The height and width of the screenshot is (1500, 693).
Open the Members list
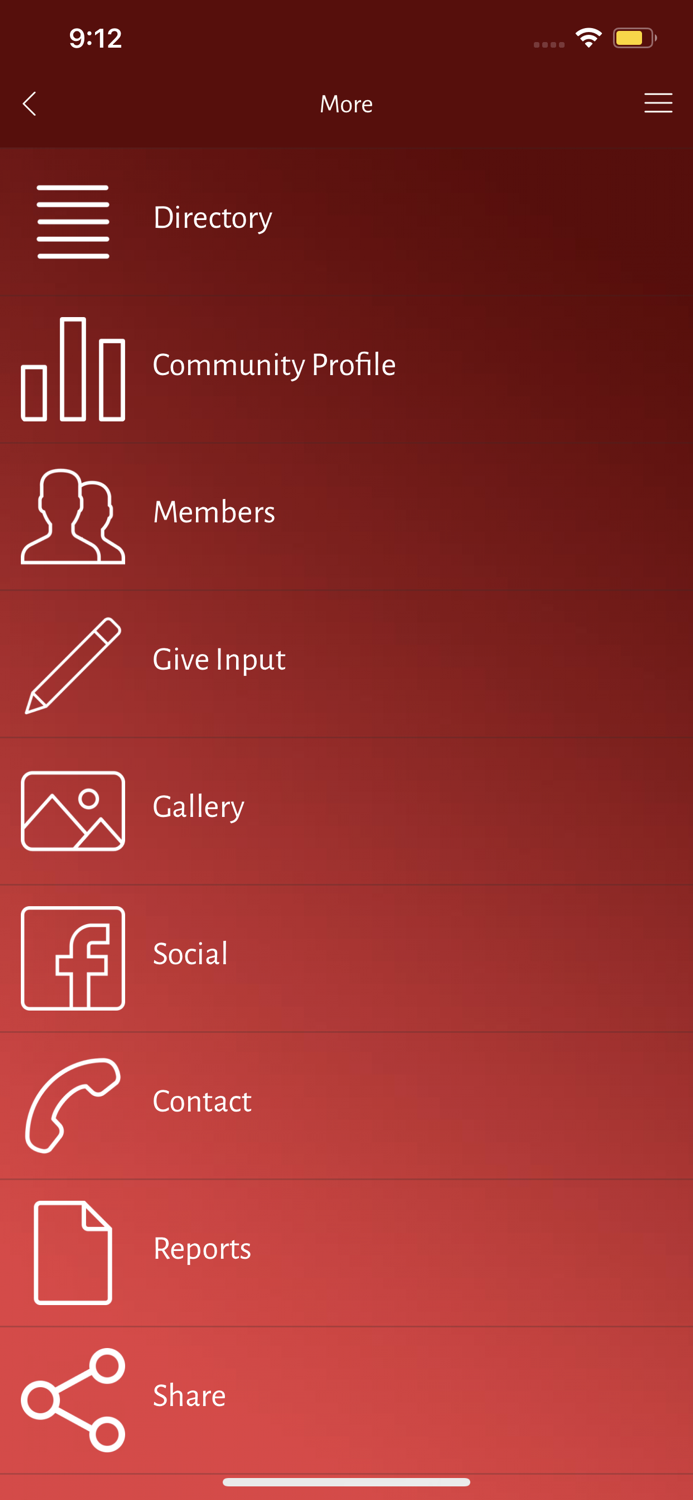[346, 514]
